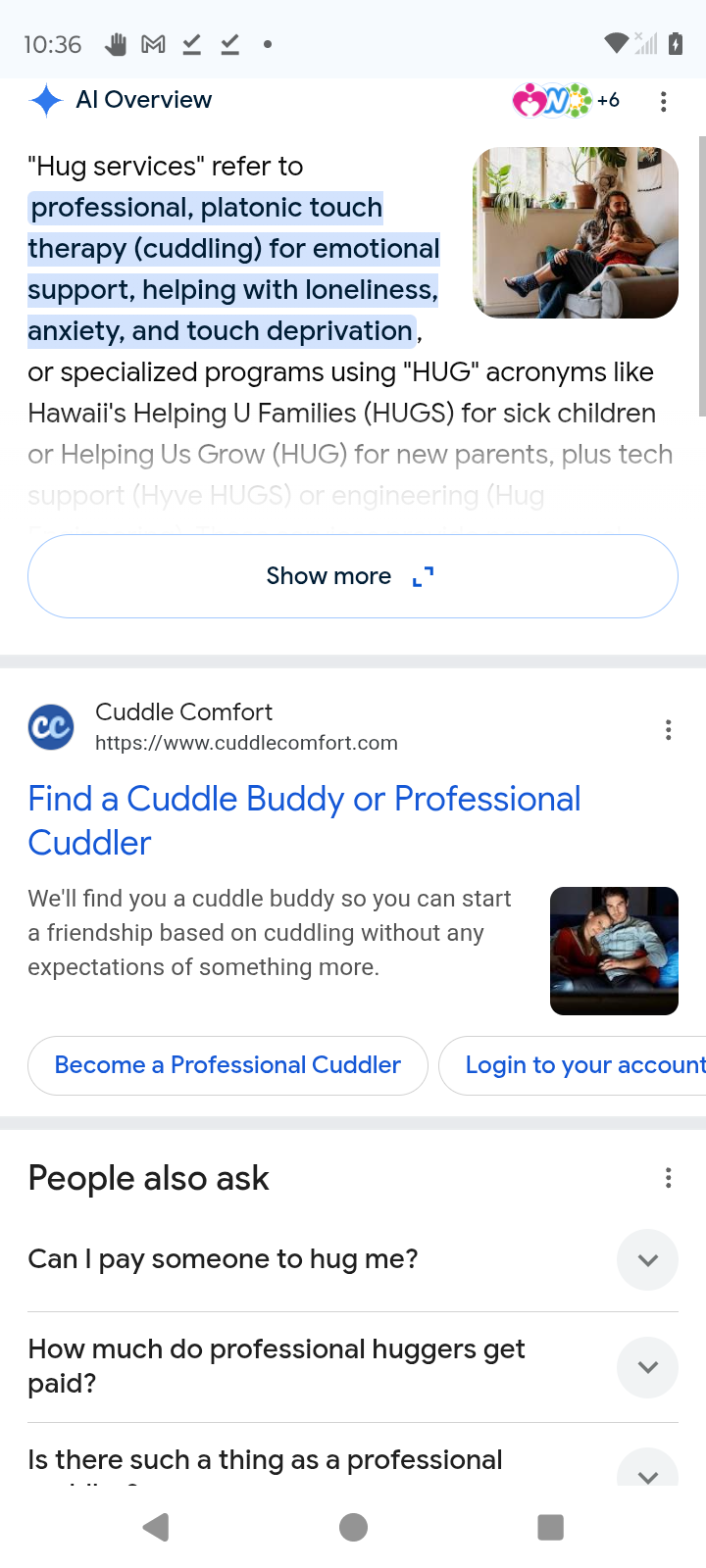
Task: Open the AI Overview source icons
Action: [x=565, y=100]
